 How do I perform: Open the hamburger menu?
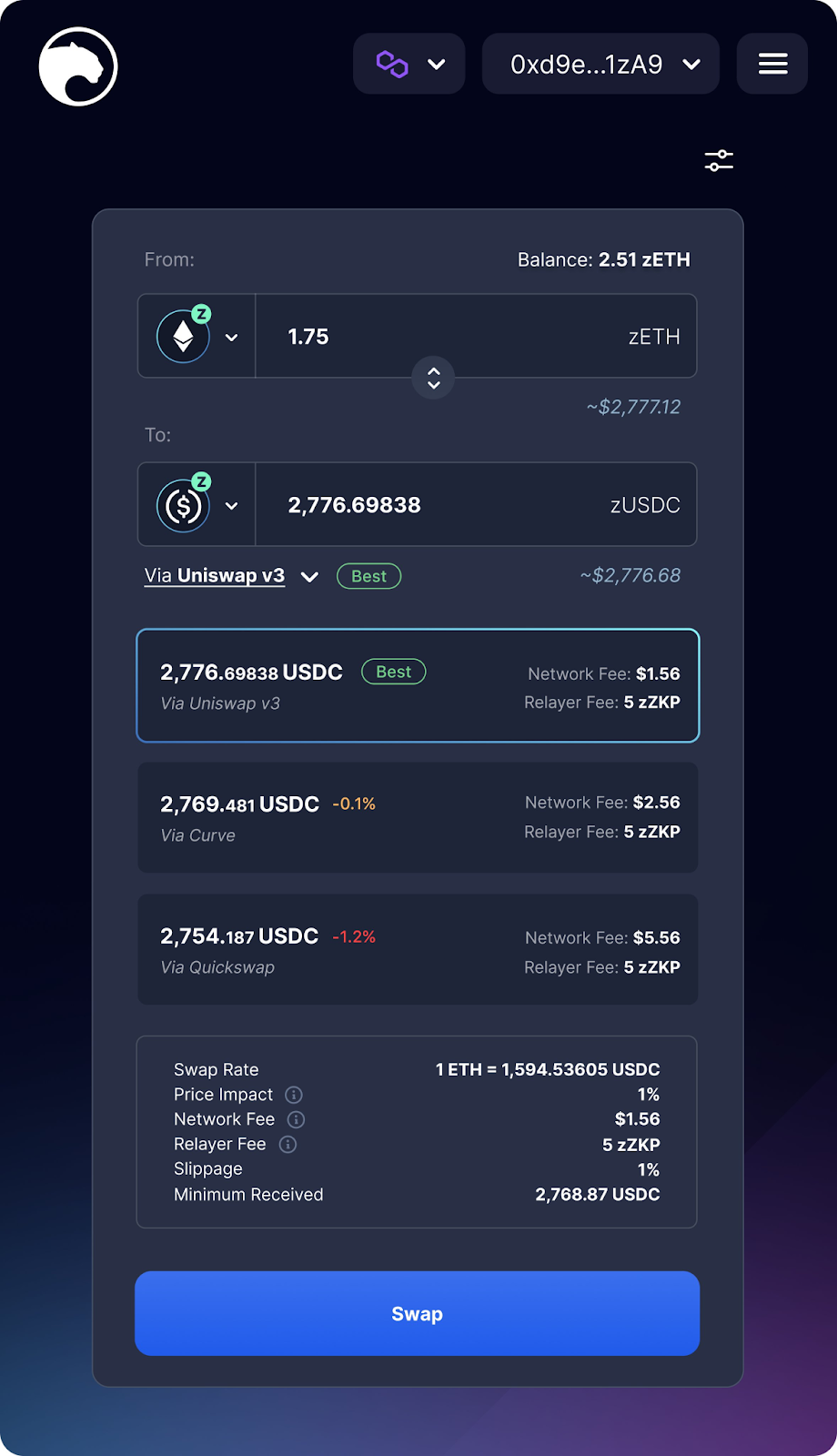(x=772, y=64)
